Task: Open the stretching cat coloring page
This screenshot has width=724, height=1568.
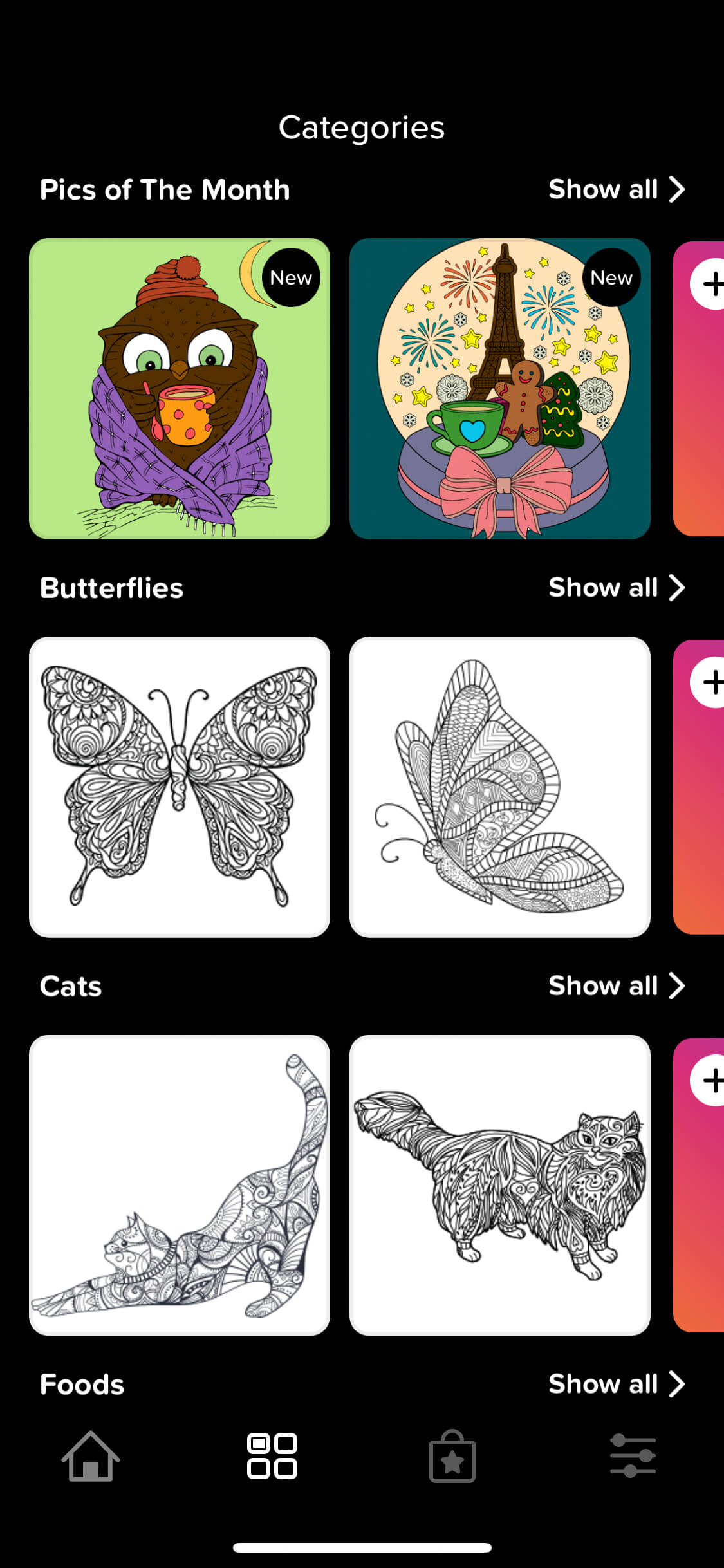Action: pyautogui.click(x=180, y=1185)
